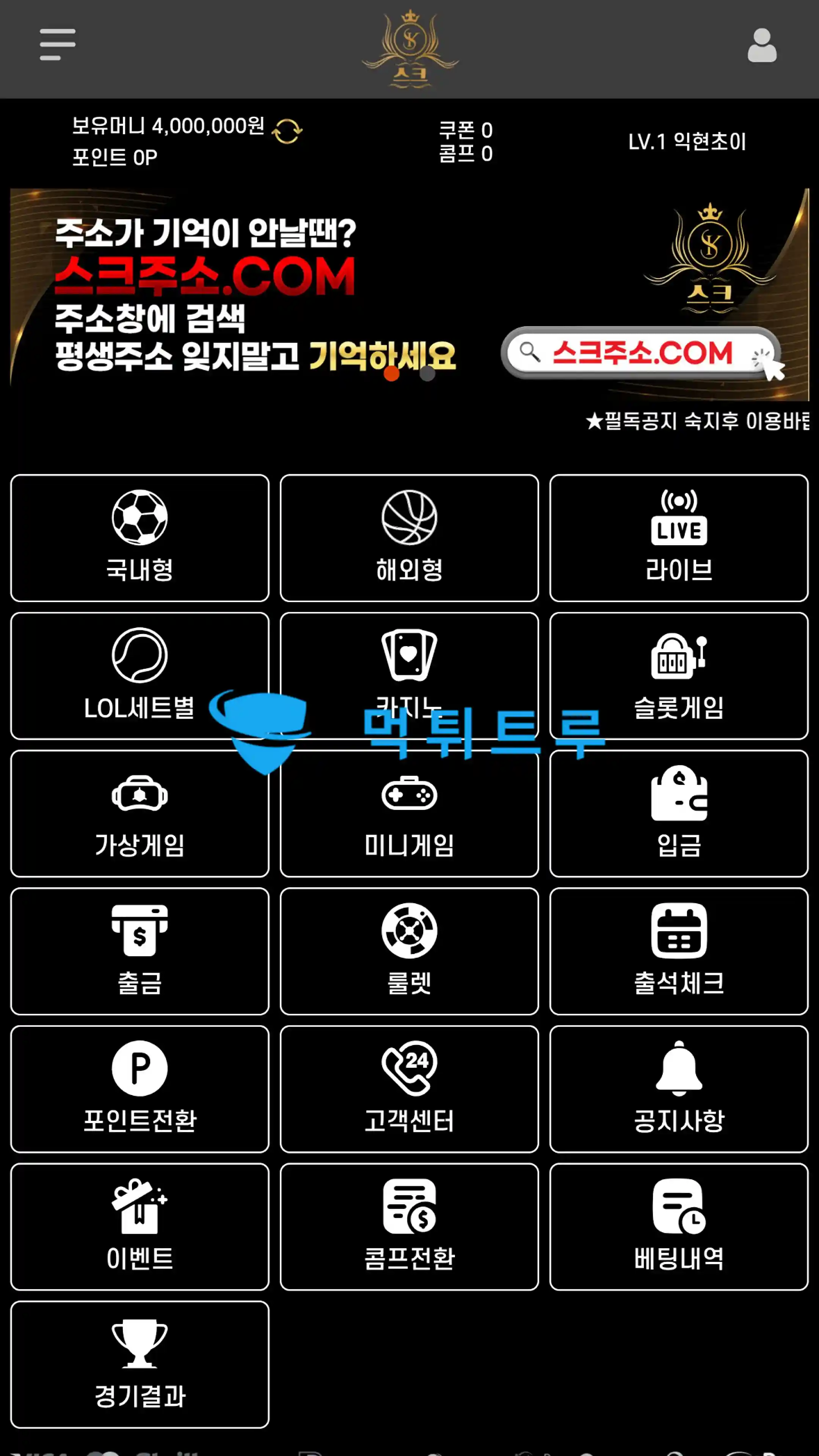Launch 슬롯게임
Viewport: 819px width, 1456px height.
678,675
